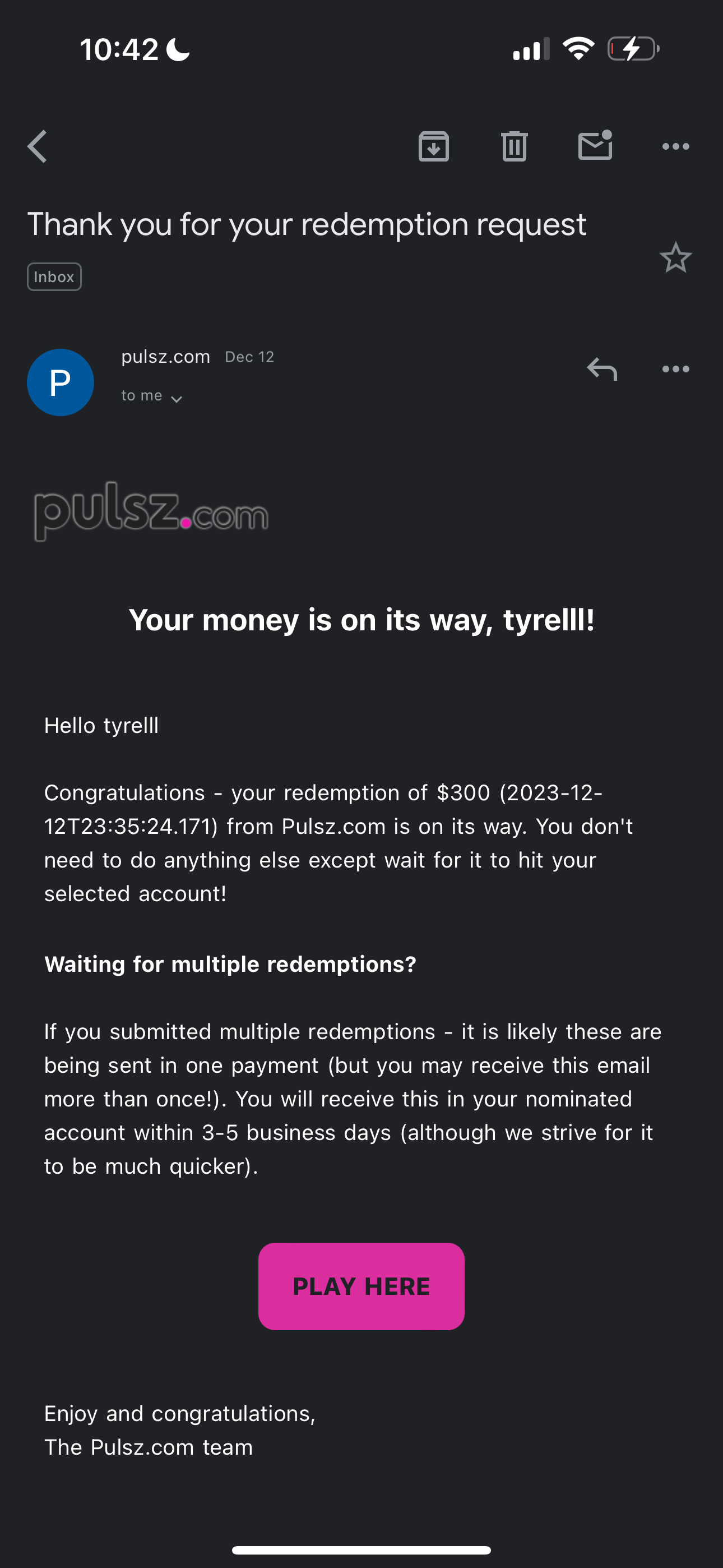Go back to the inbox list
The height and width of the screenshot is (1568, 723).
[37, 147]
